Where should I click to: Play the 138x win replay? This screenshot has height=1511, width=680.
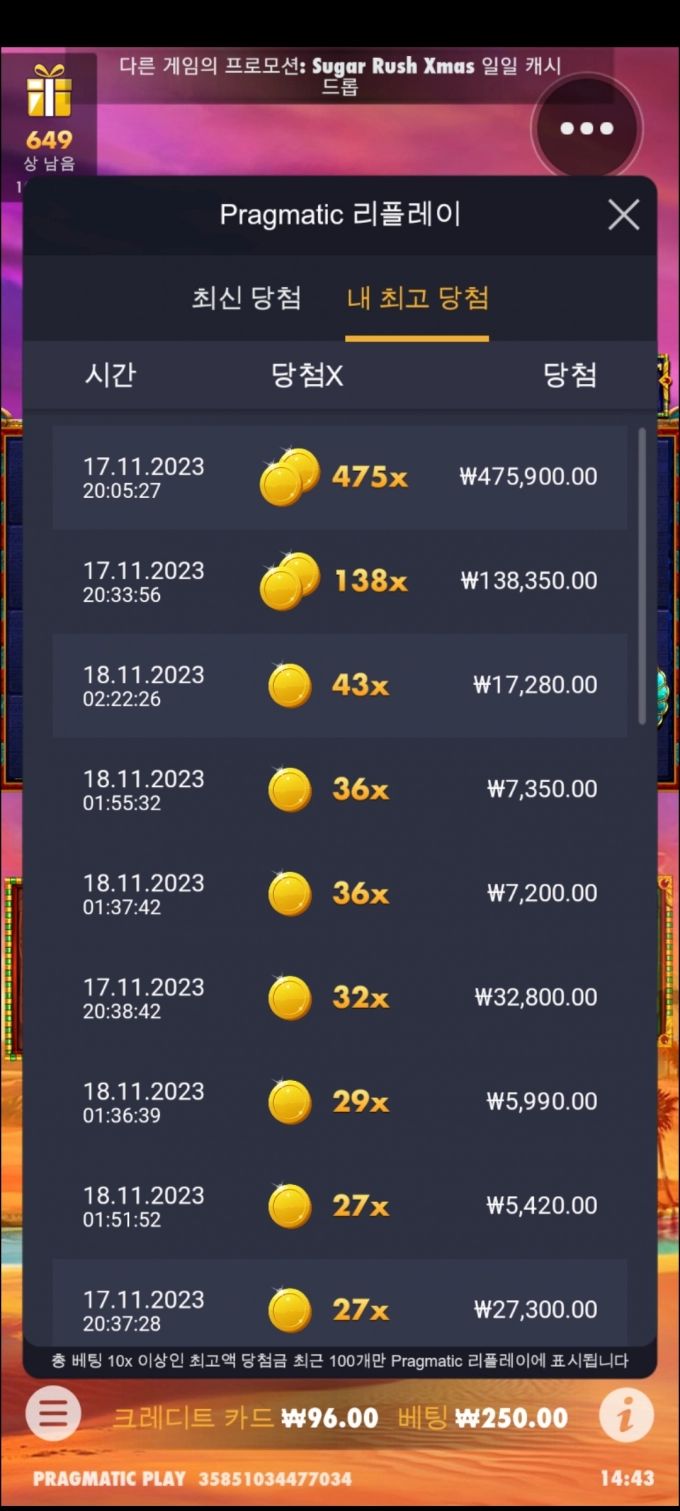click(340, 581)
